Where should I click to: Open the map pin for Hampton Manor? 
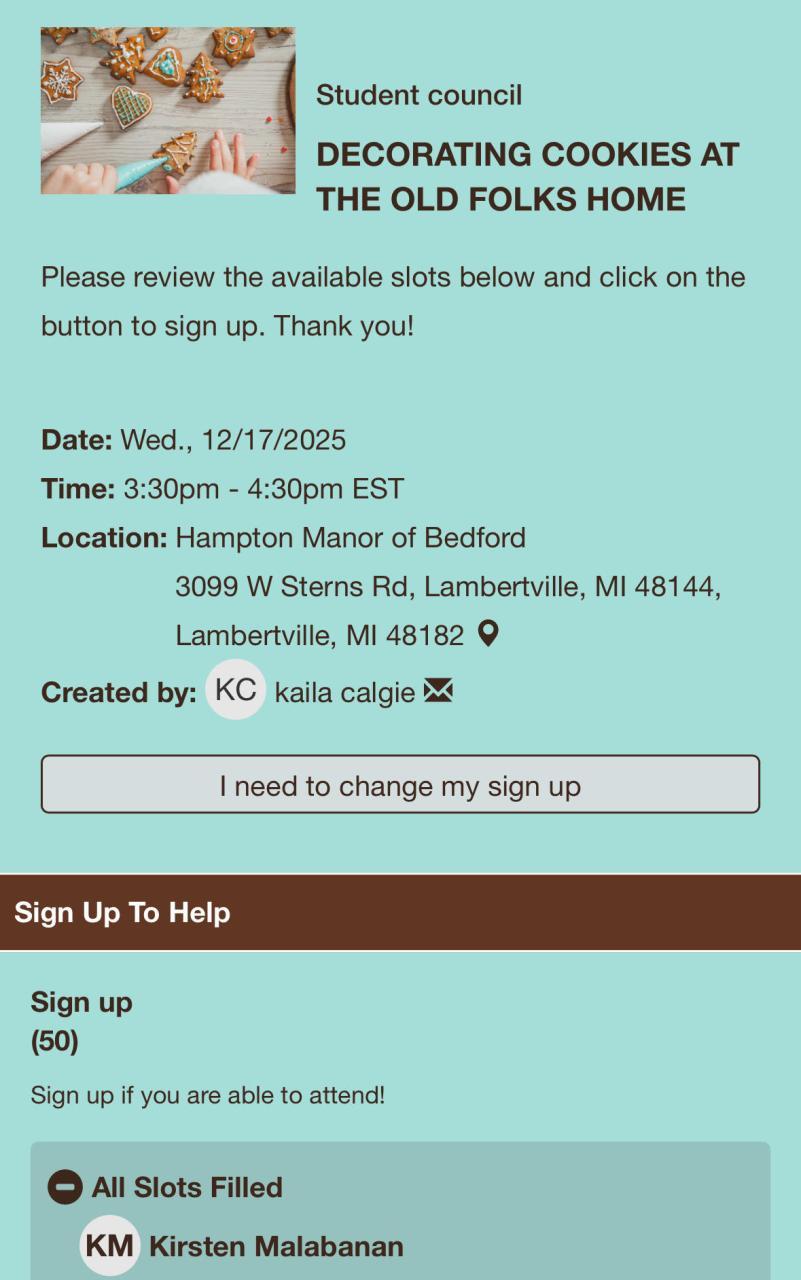point(487,634)
